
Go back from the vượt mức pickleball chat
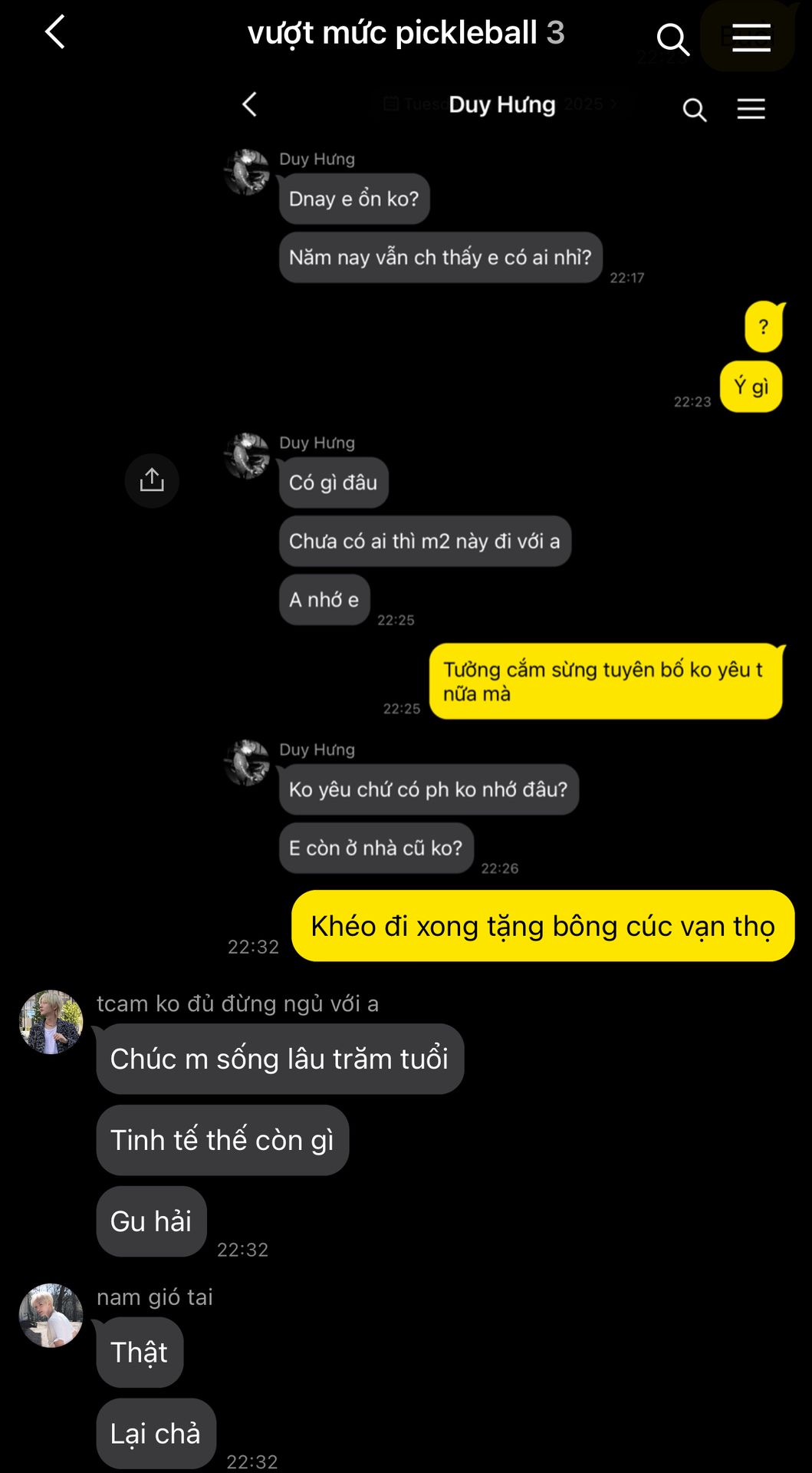pos(55,33)
